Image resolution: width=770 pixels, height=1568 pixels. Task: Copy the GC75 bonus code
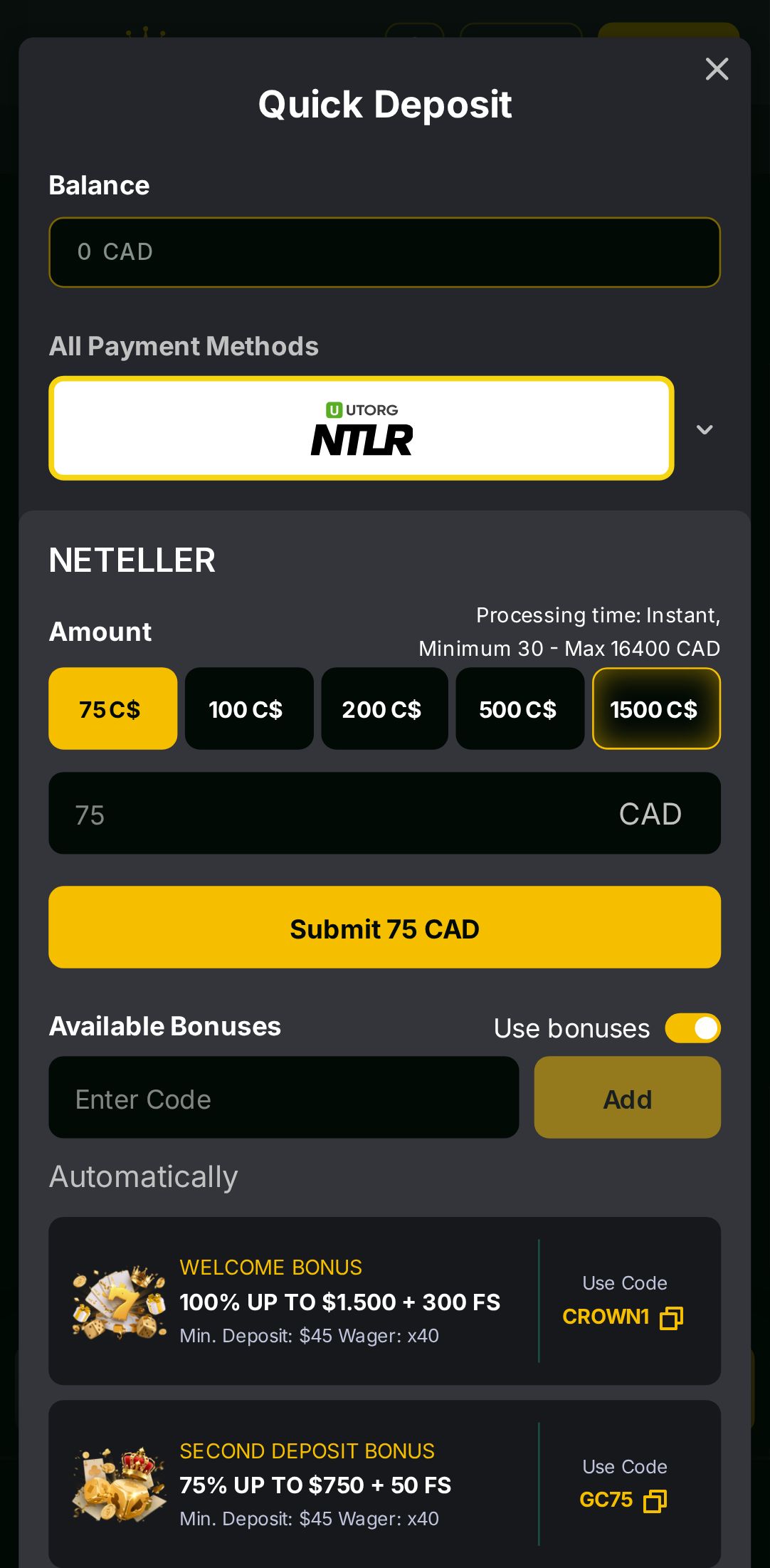654,1501
